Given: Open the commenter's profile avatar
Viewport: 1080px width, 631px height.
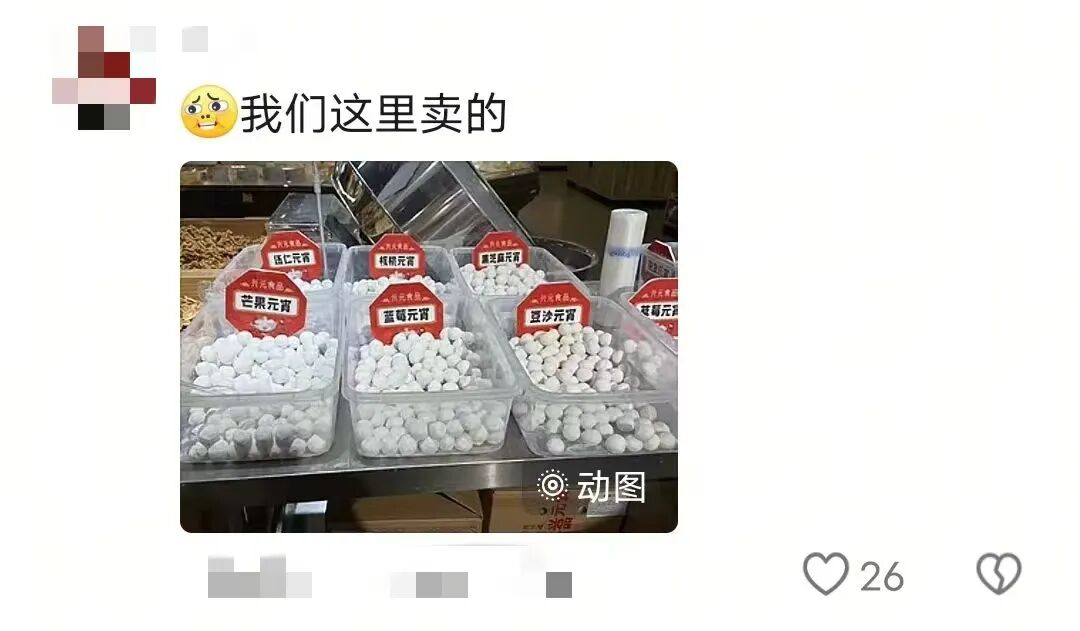Looking at the screenshot, I should coord(104,78).
